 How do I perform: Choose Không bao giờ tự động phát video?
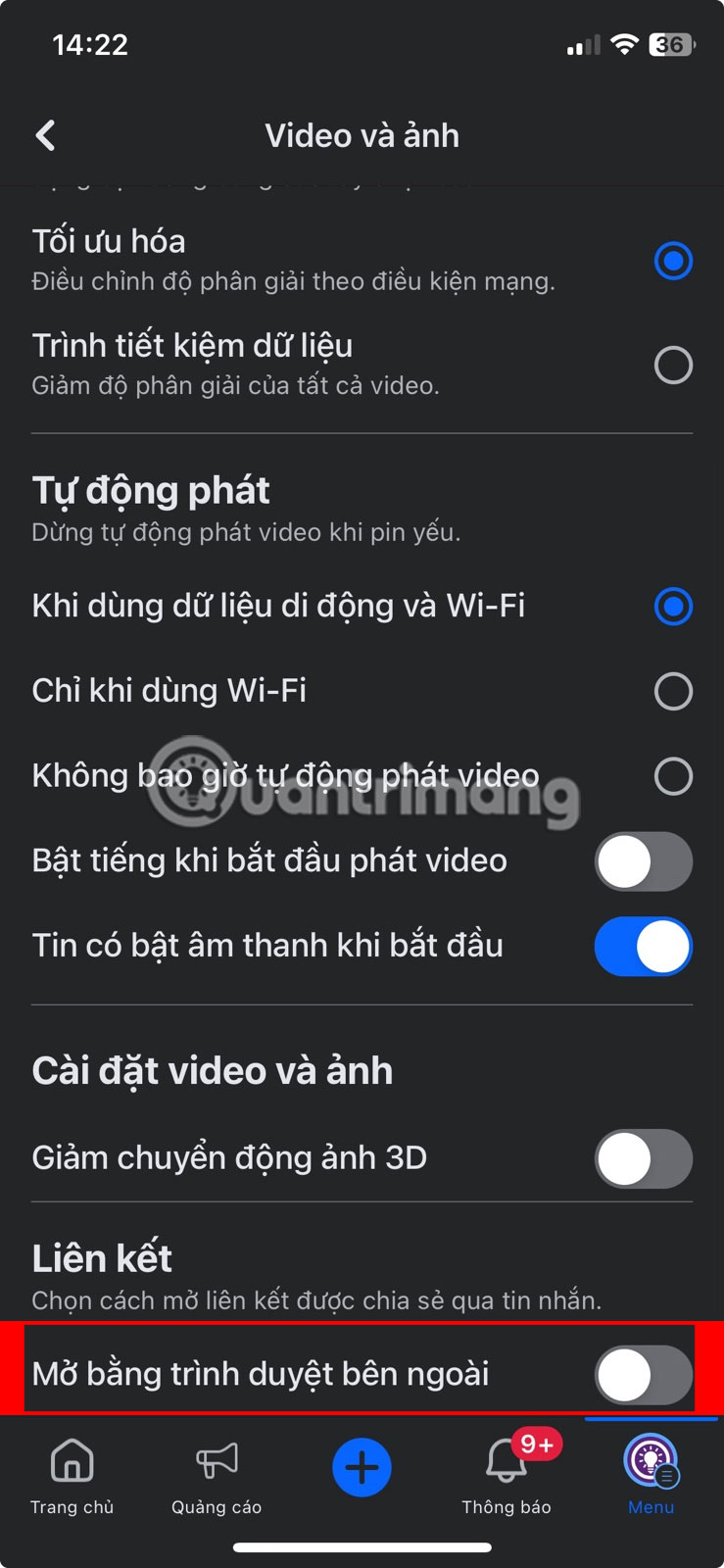pos(672,776)
